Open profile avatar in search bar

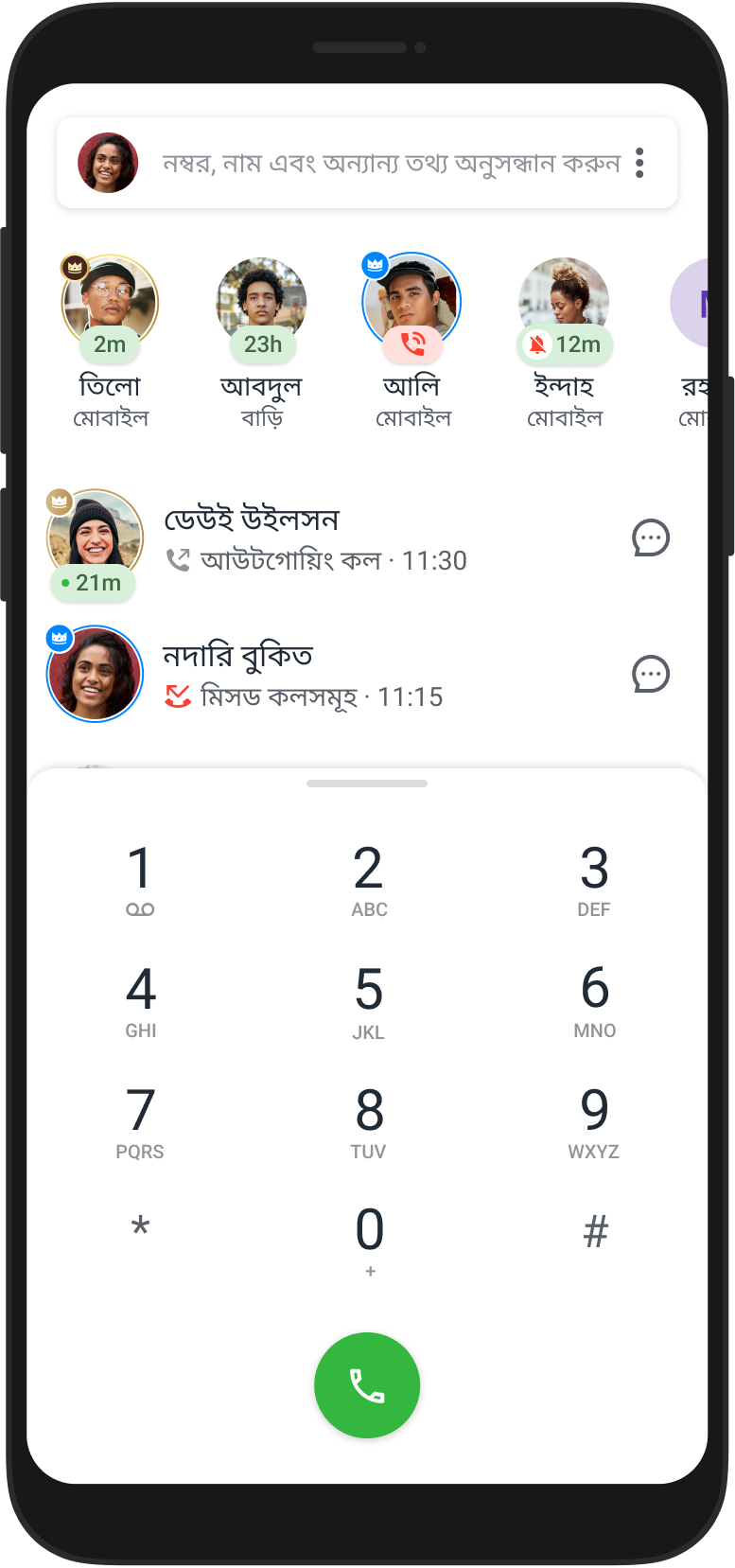click(x=108, y=163)
